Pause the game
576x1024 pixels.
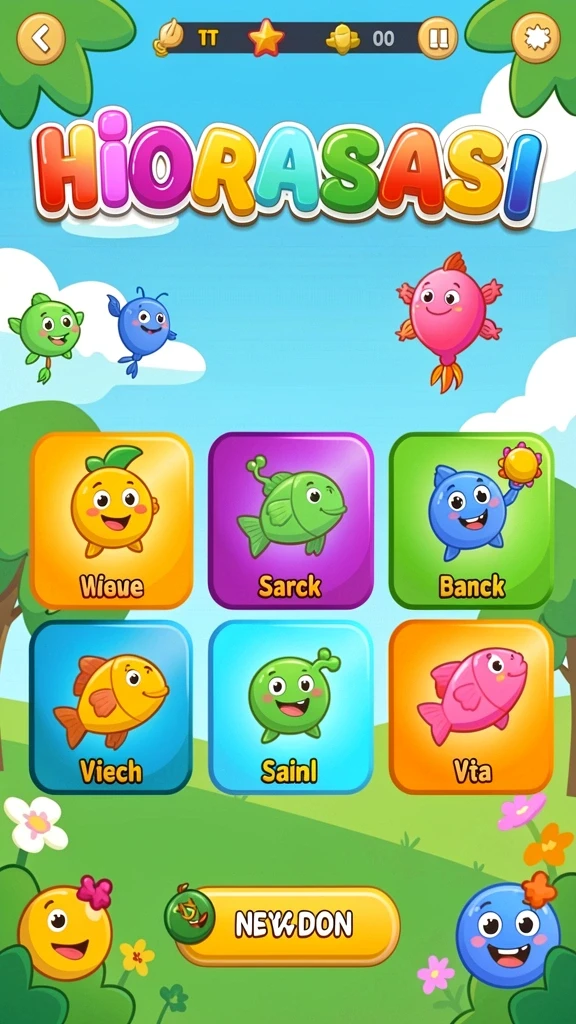[x=437, y=39]
